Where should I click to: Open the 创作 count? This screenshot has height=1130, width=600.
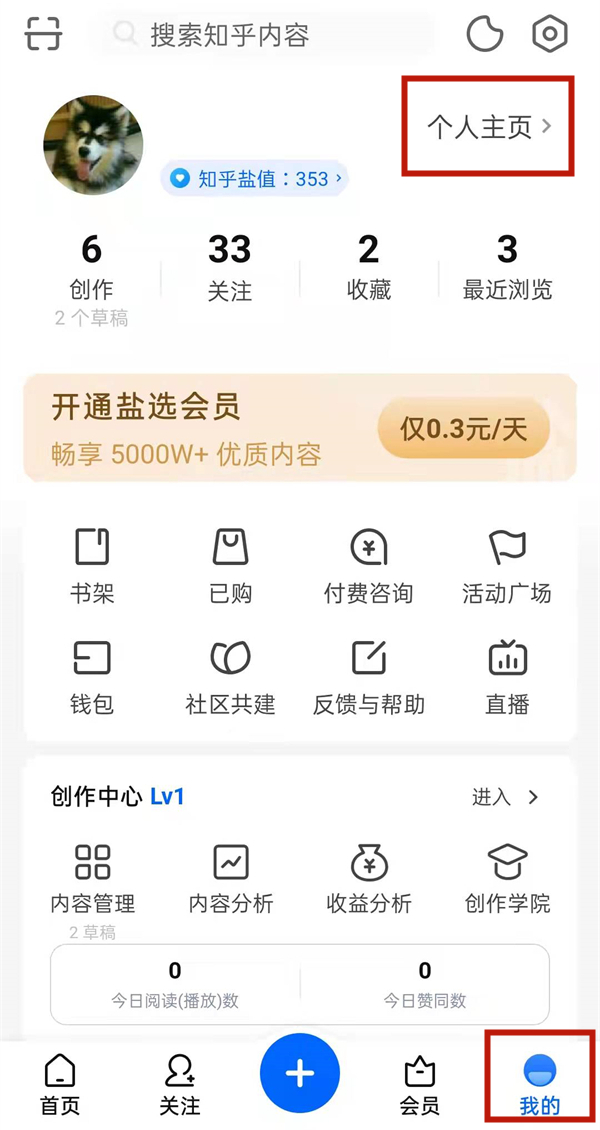(x=91, y=267)
